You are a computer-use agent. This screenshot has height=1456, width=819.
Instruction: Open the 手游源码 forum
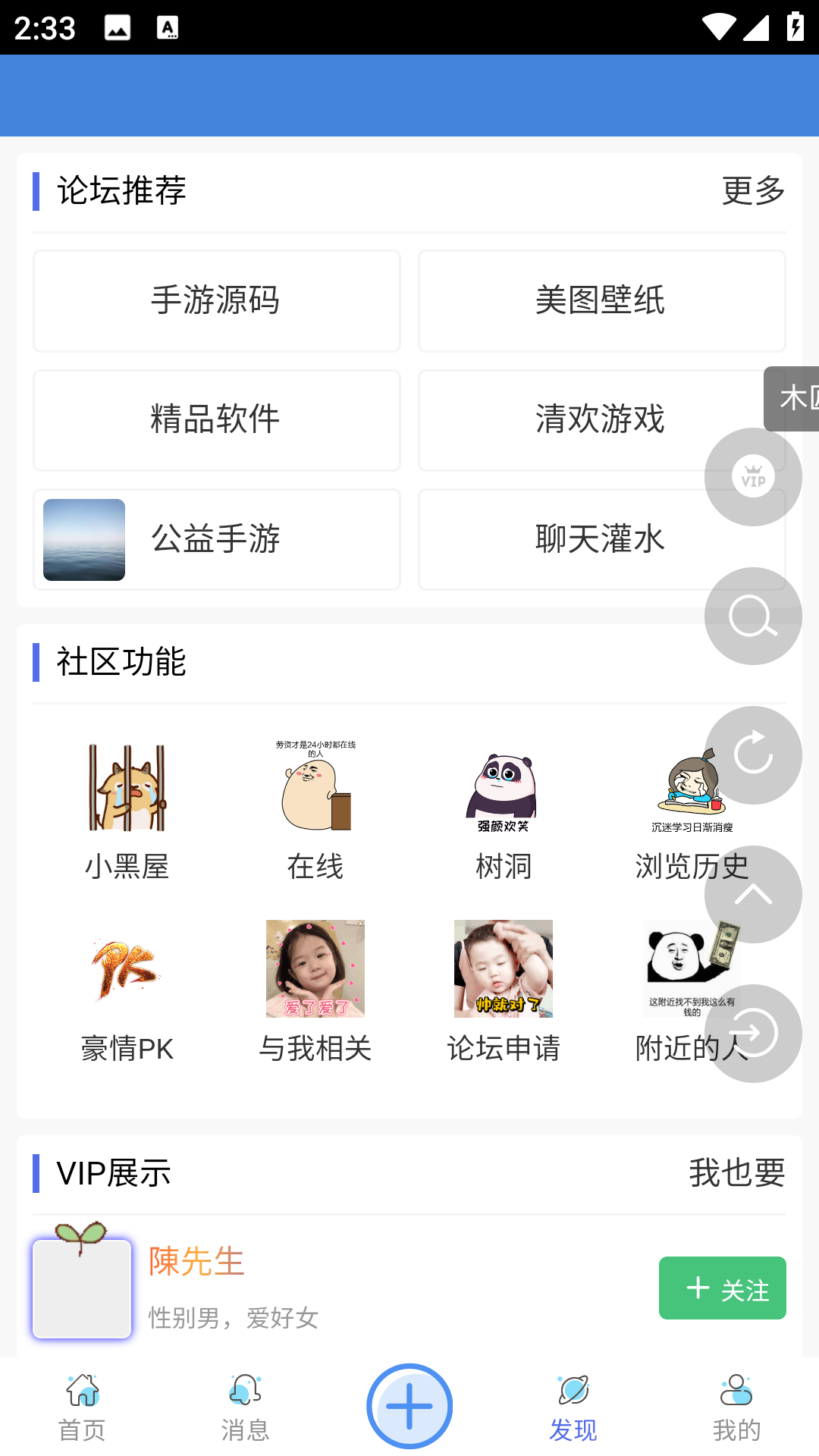point(217,301)
